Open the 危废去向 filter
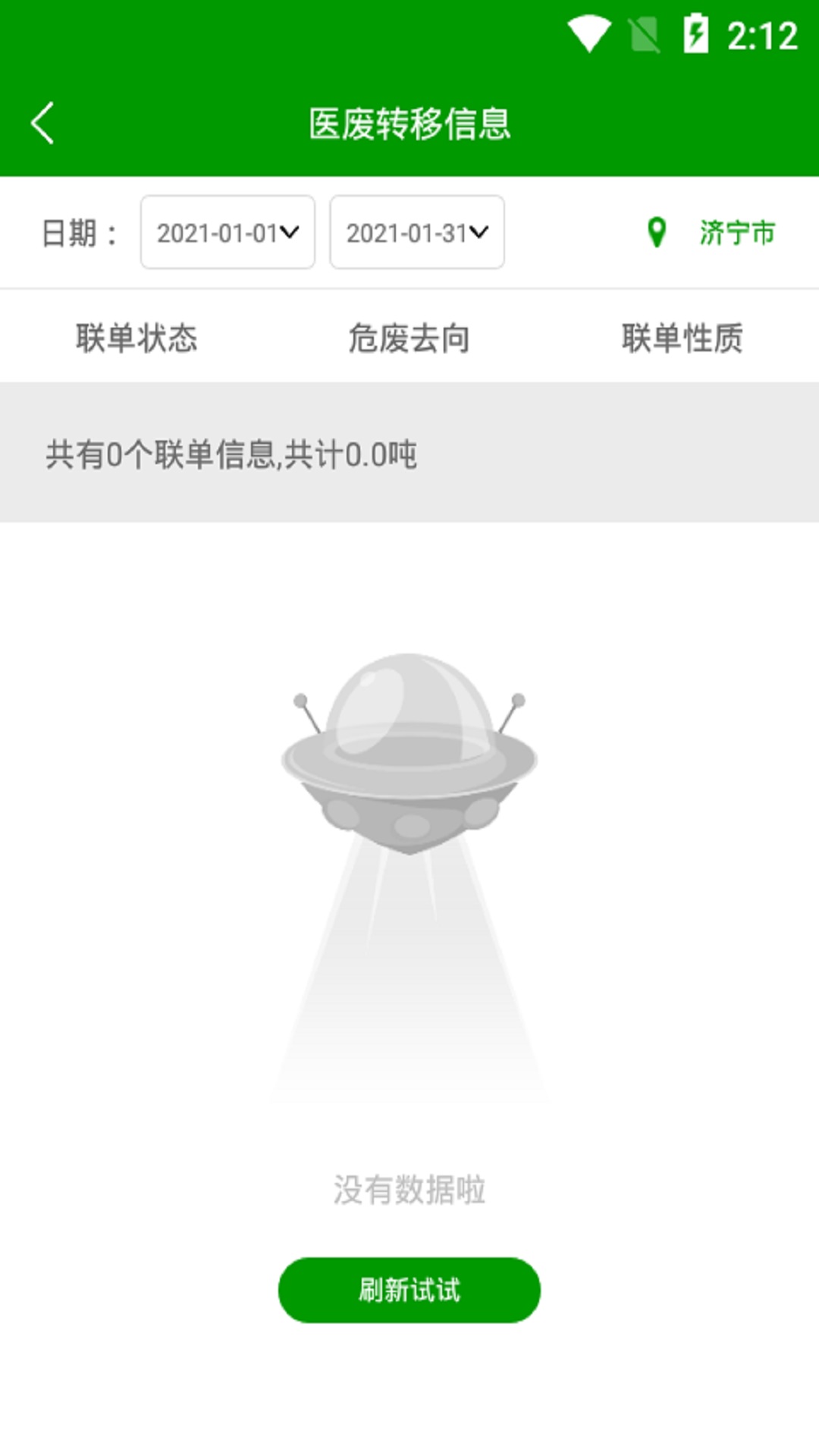The width and height of the screenshot is (819, 1456). [409, 338]
